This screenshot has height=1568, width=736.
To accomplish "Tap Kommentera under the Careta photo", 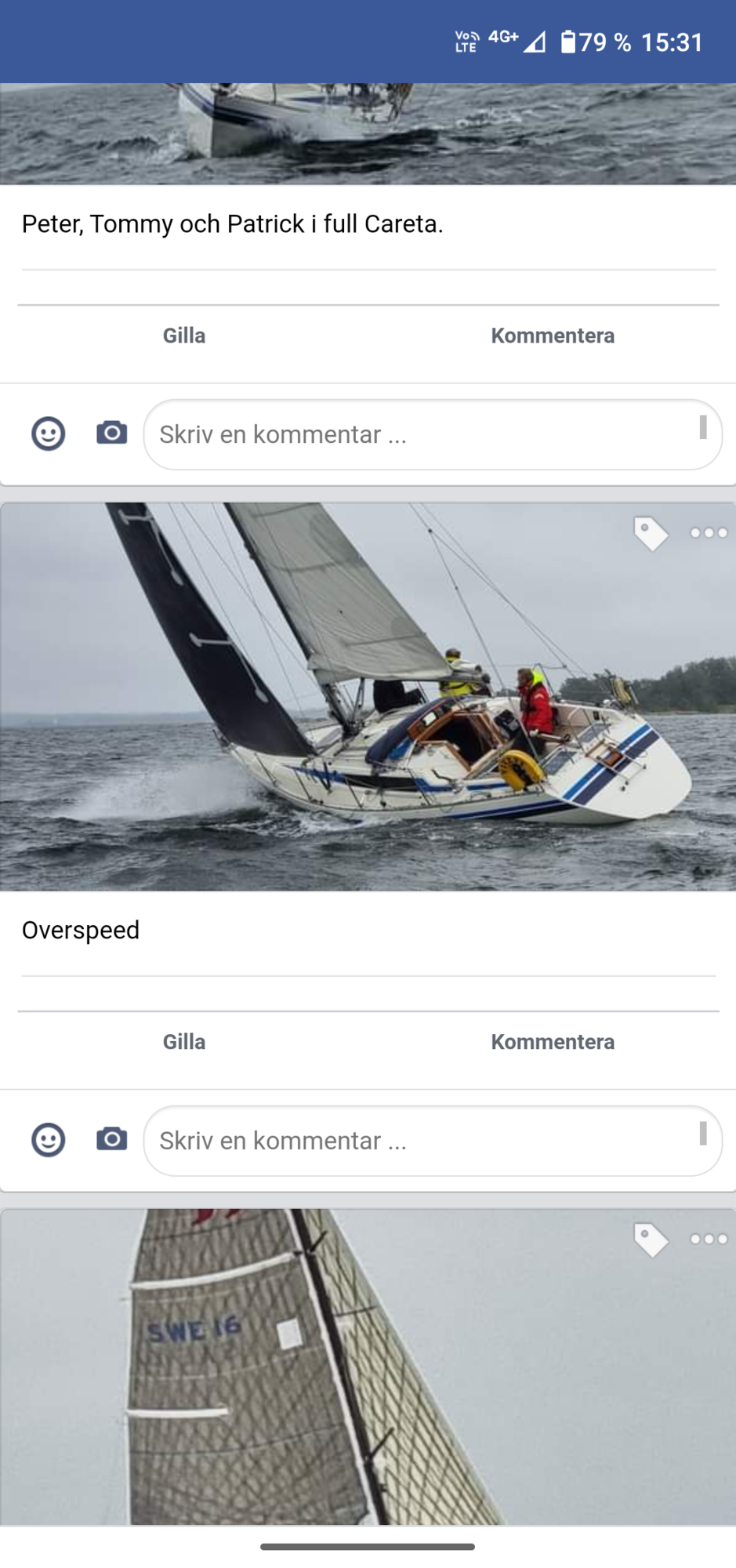I will pyautogui.click(x=553, y=336).
